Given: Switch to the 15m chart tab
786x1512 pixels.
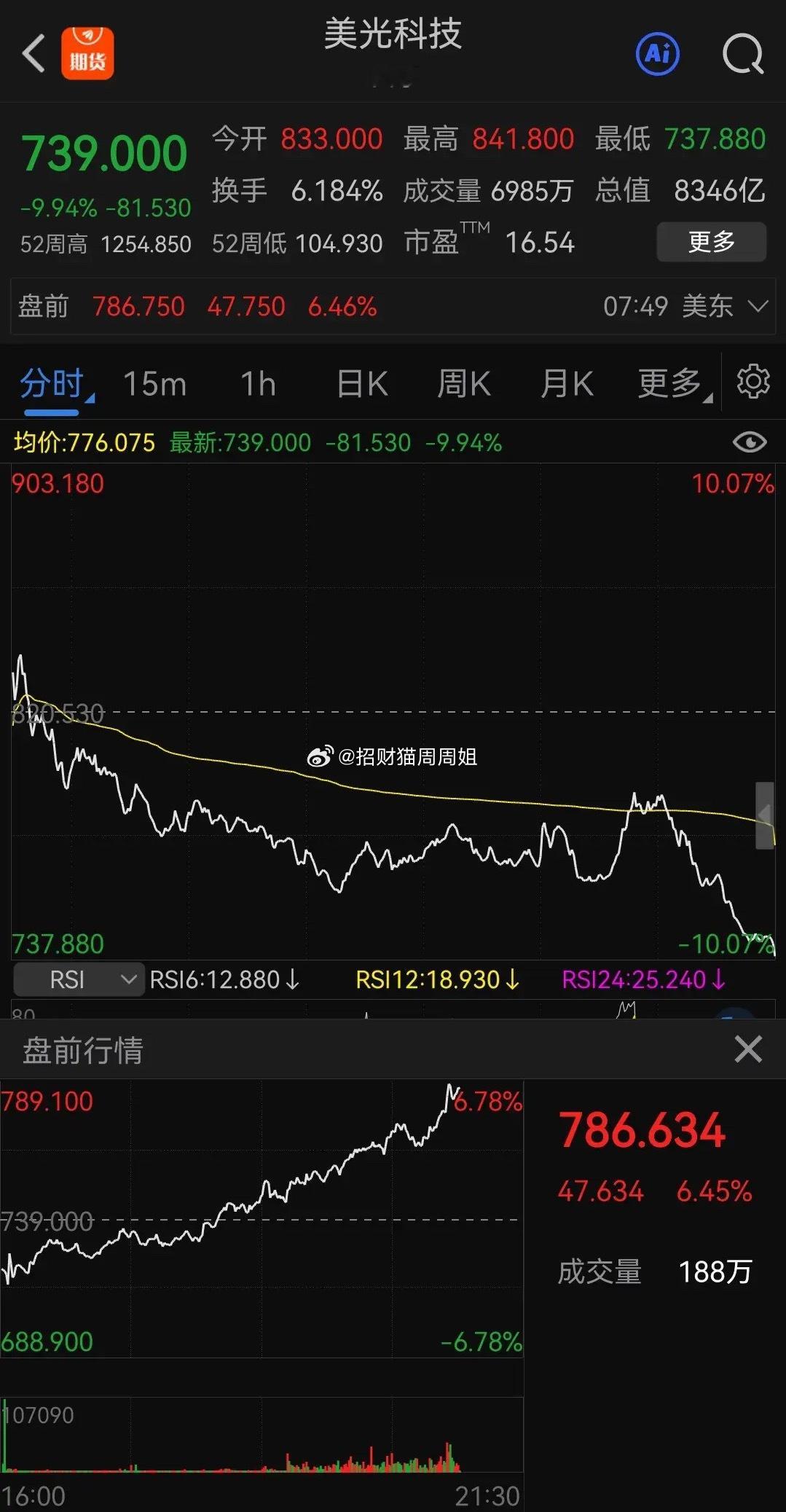Looking at the screenshot, I should pos(155,384).
